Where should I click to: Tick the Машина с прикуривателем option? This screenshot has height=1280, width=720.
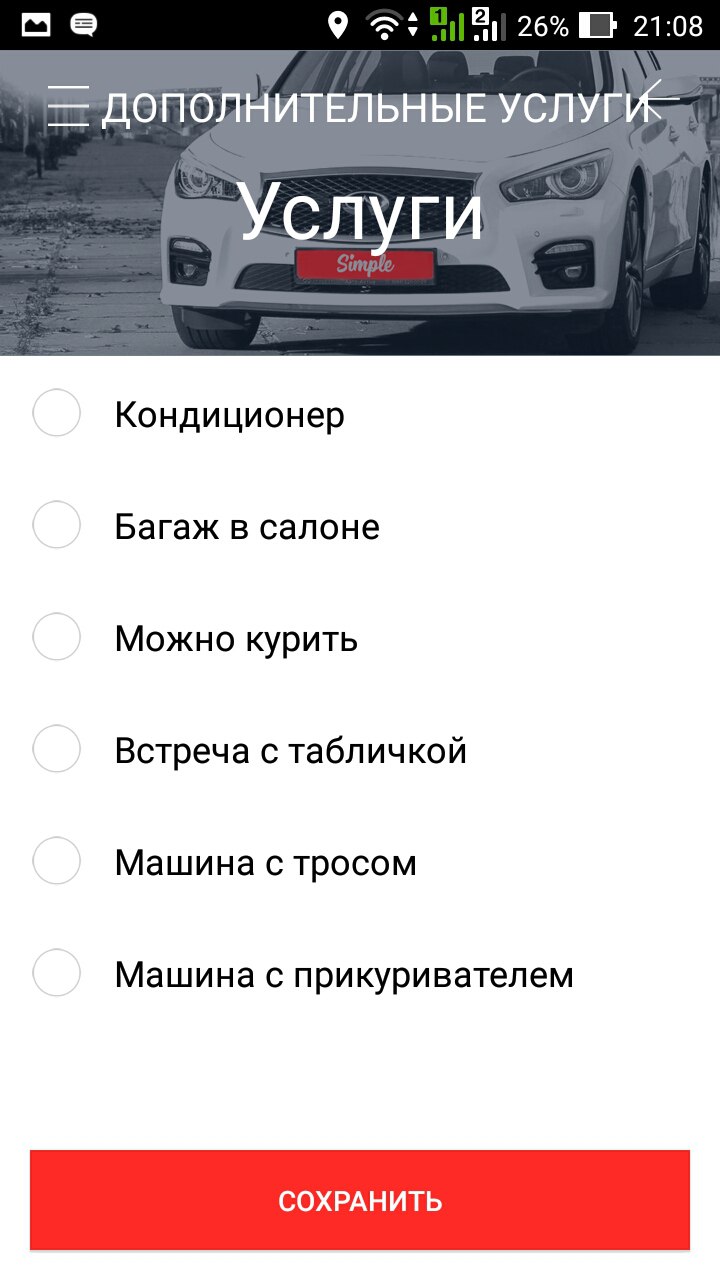57,973
